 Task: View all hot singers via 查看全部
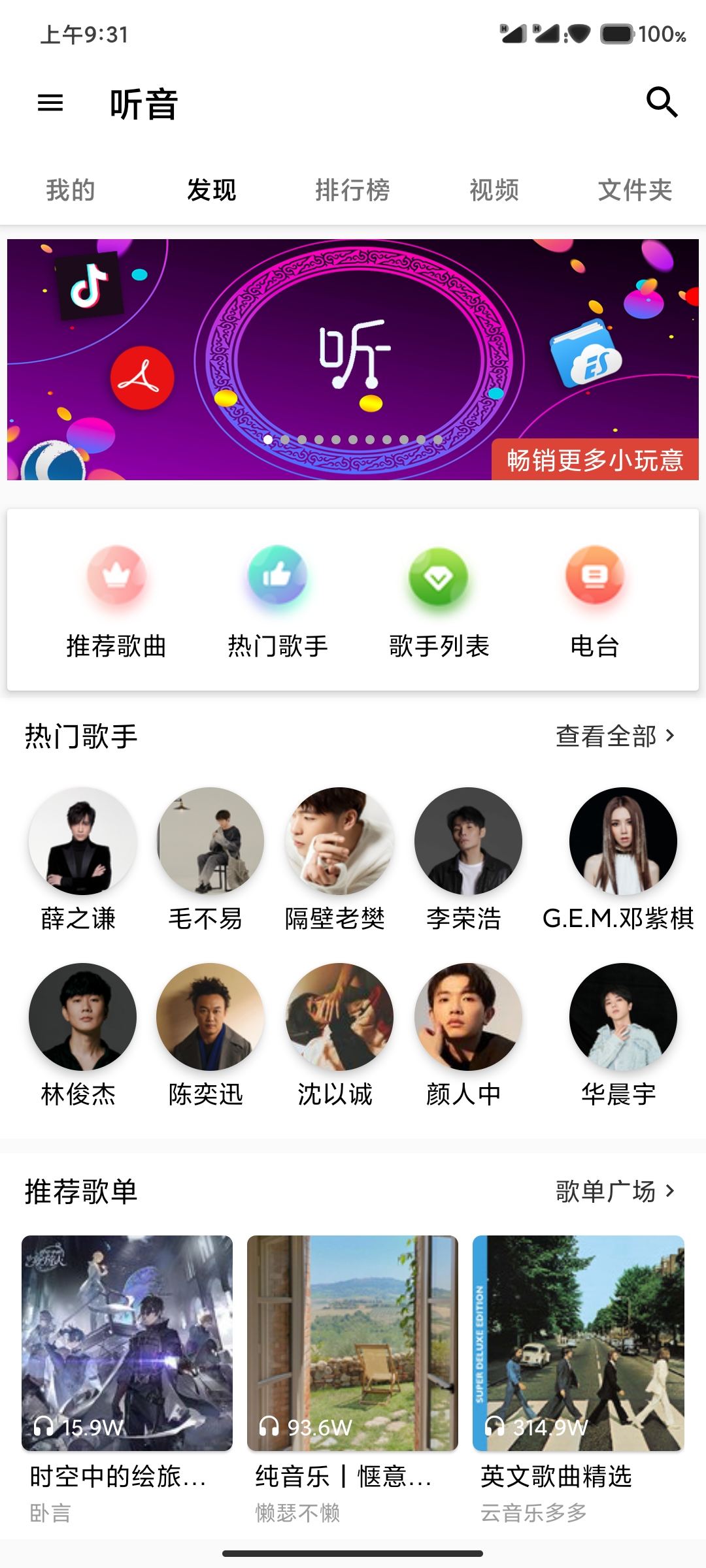(614, 736)
